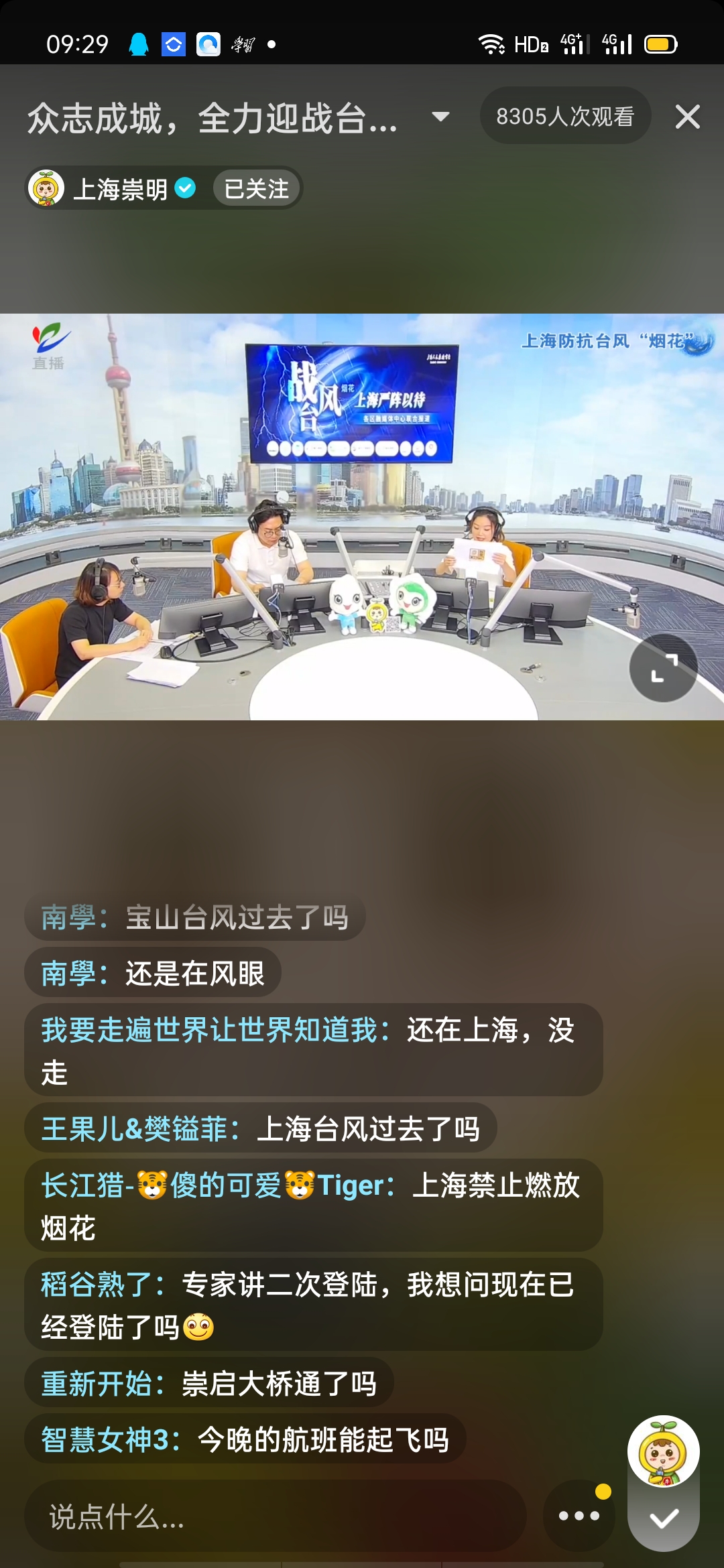
Task: Enter fullscreen video mode
Action: [663, 668]
